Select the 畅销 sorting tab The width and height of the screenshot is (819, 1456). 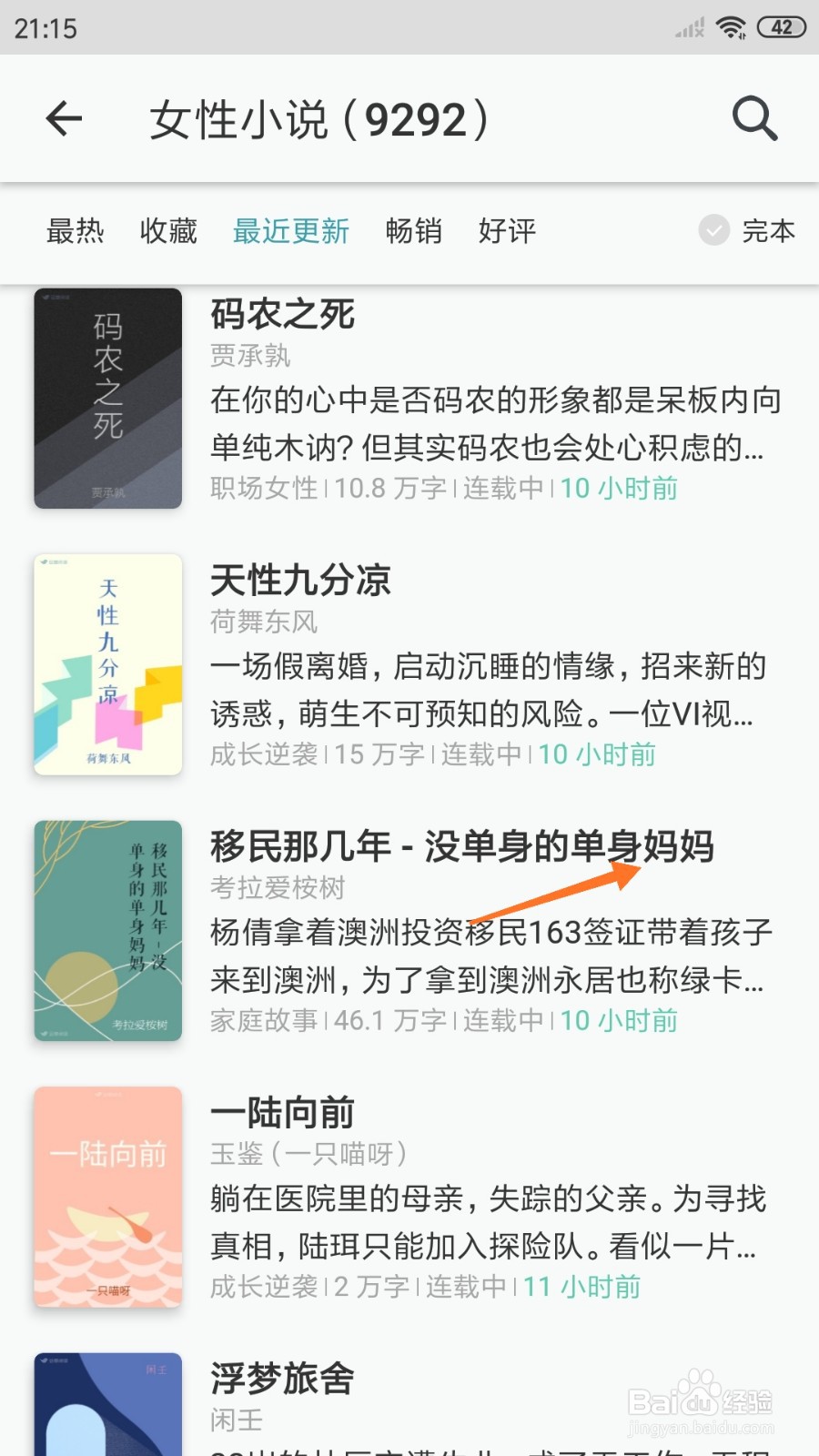pyautogui.click(x=414, y=232)
